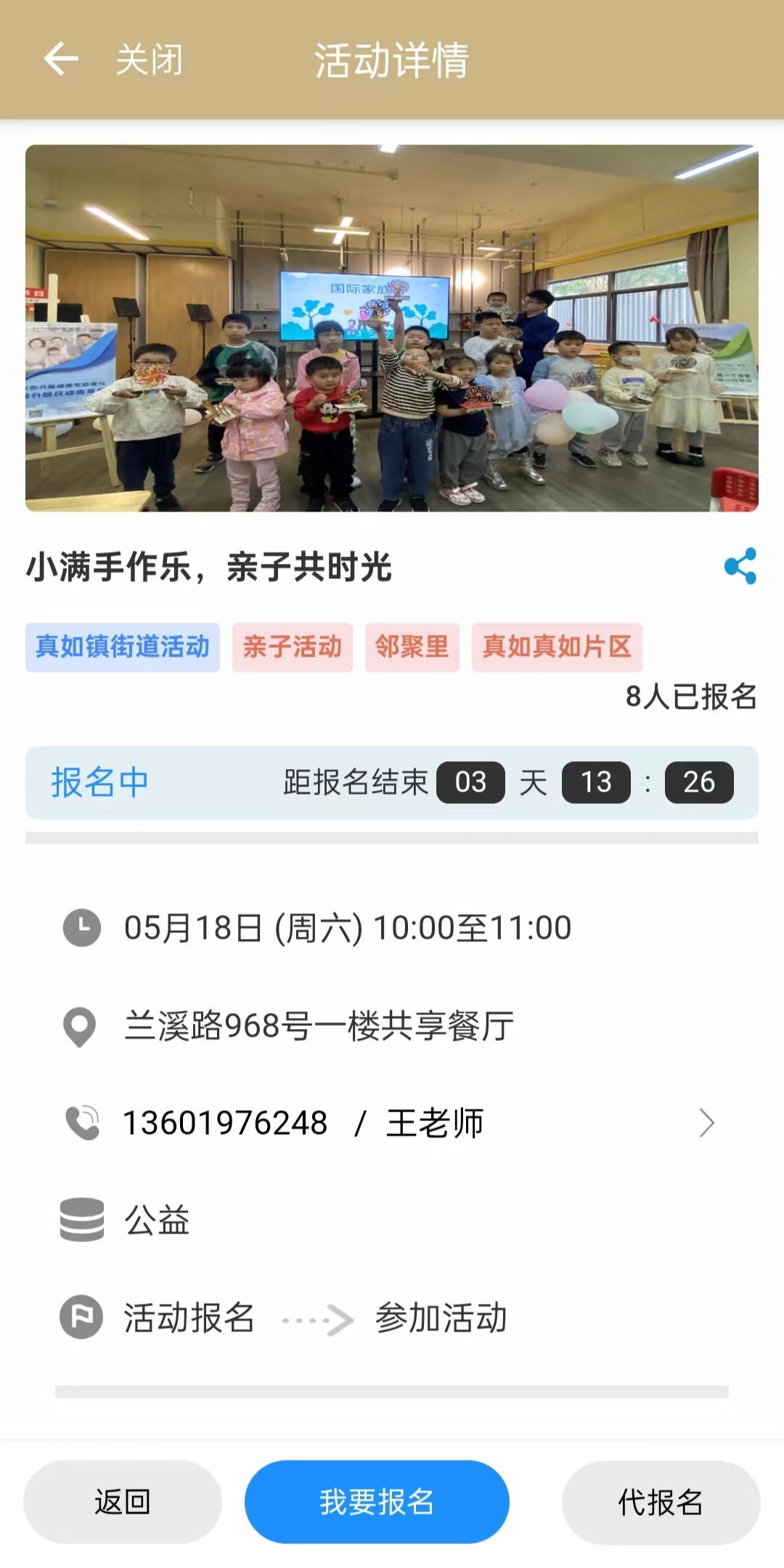Image resolution: width=784 pixels, height=1568 pixels.
Task: Close the page with 关闭
Action: (x=150, y=59)
